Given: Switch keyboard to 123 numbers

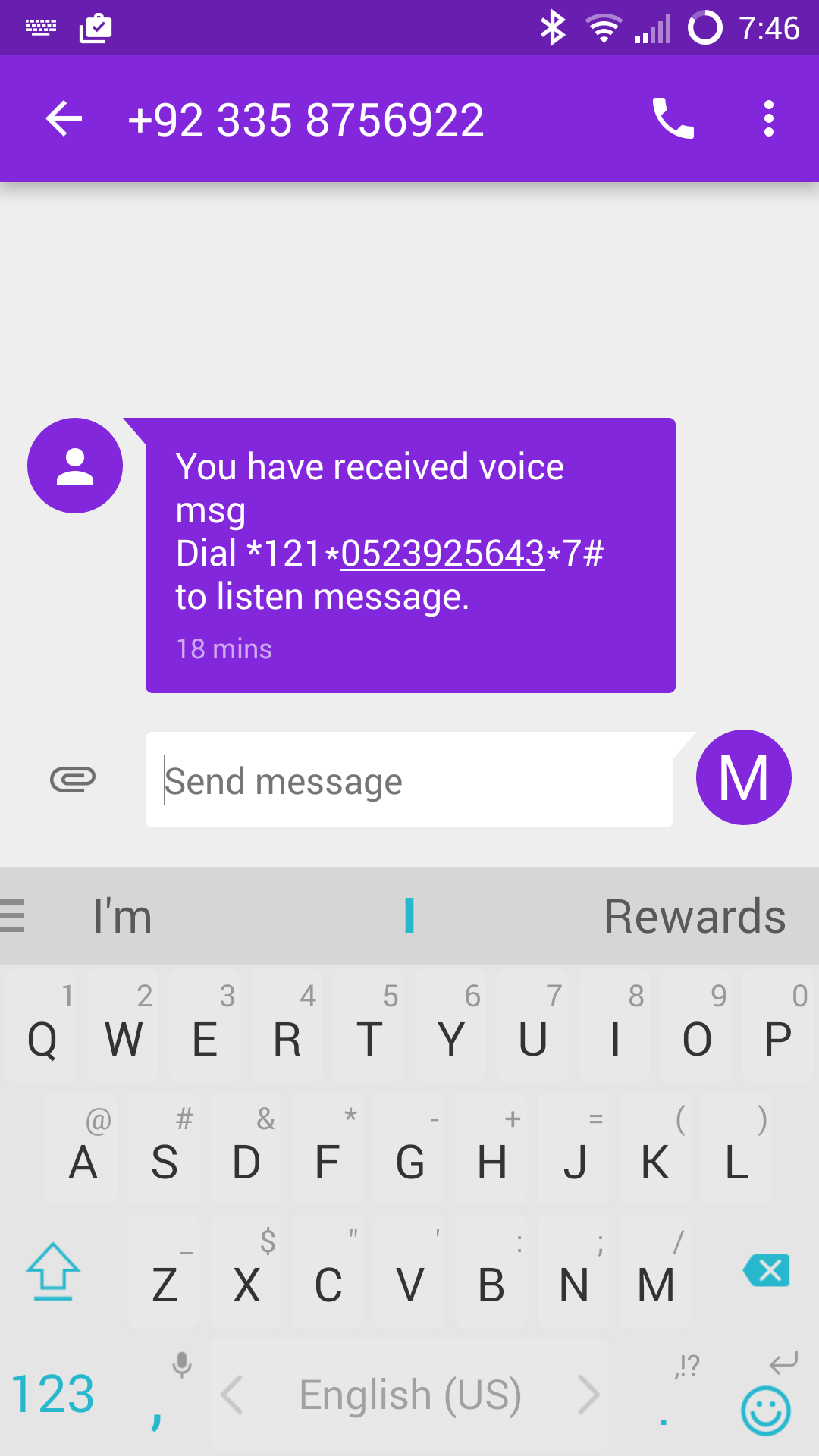Looking at the screenshot, I should pos(53,1394).
